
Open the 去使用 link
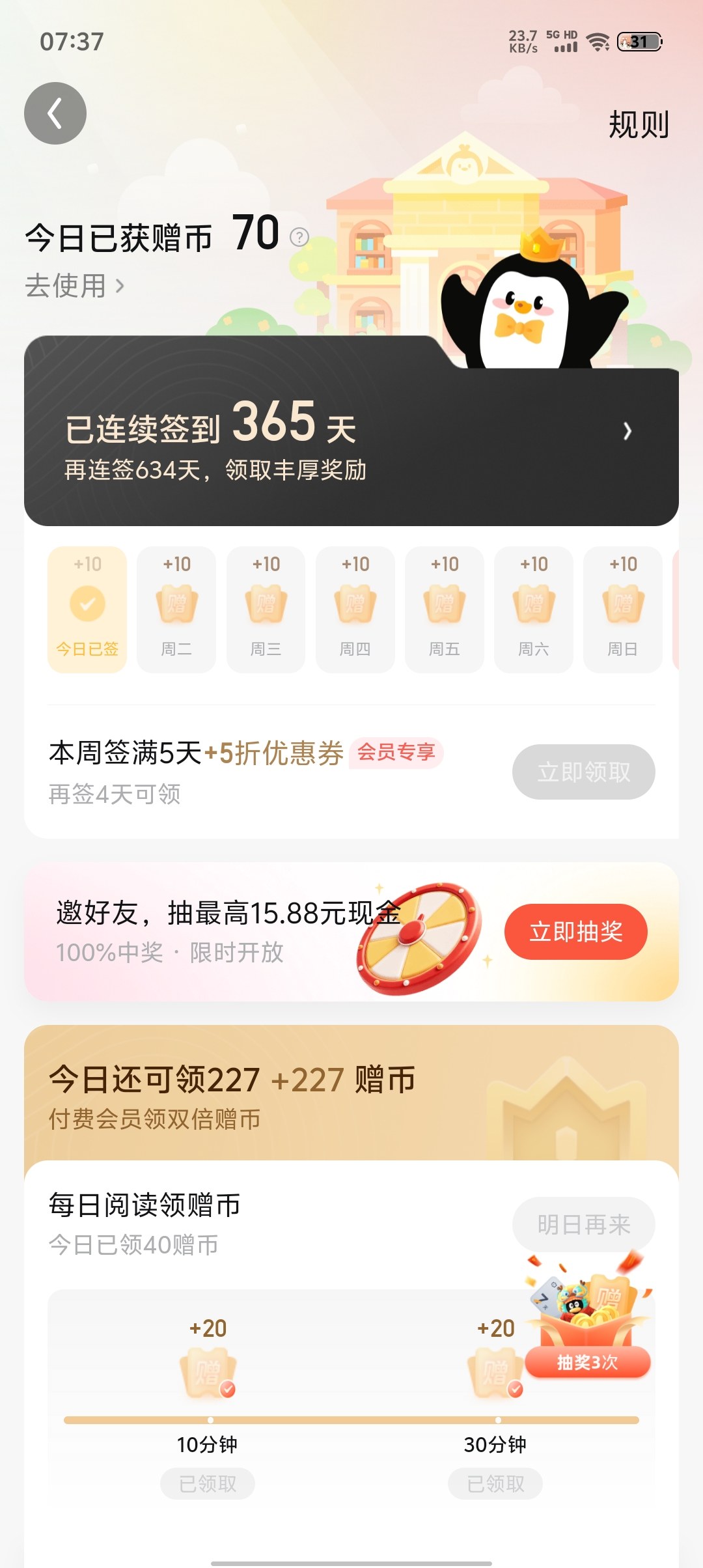[74, 286]
